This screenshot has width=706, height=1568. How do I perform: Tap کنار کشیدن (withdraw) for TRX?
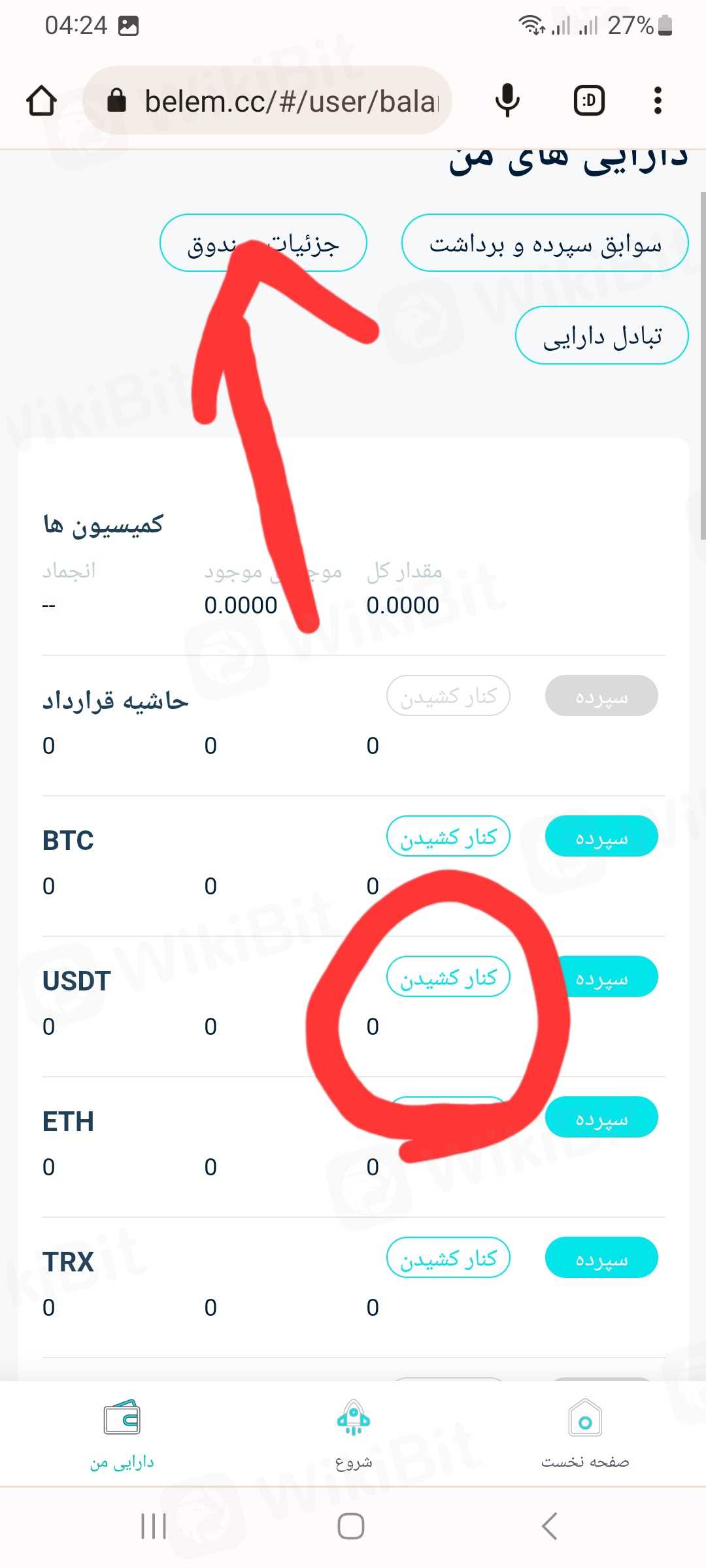click(448, 1258)
